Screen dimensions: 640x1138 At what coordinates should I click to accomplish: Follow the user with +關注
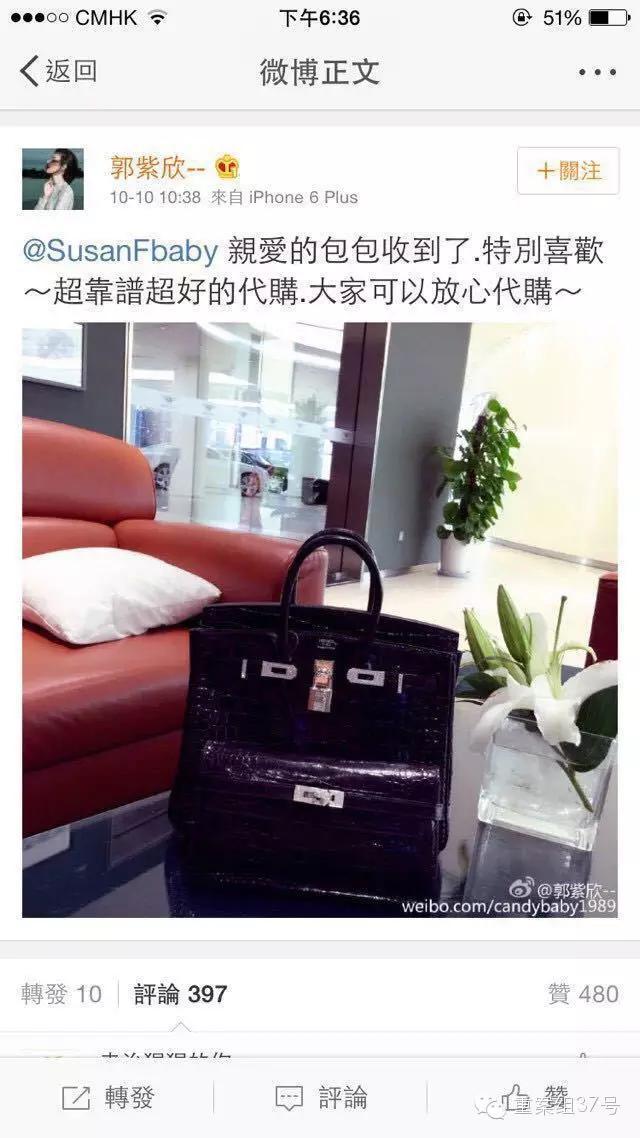coord(568,171)
